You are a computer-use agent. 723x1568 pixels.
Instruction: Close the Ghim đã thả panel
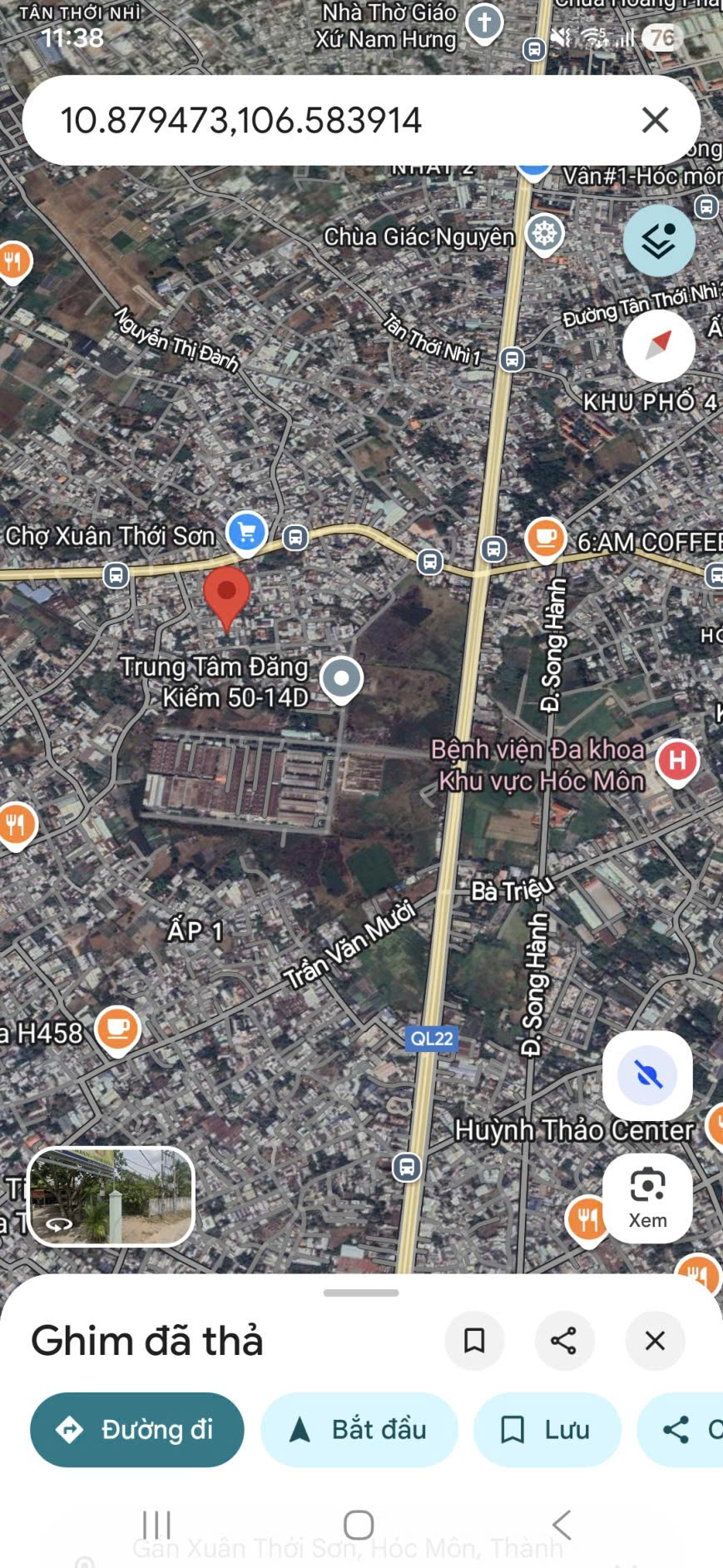pos(655,1341)
